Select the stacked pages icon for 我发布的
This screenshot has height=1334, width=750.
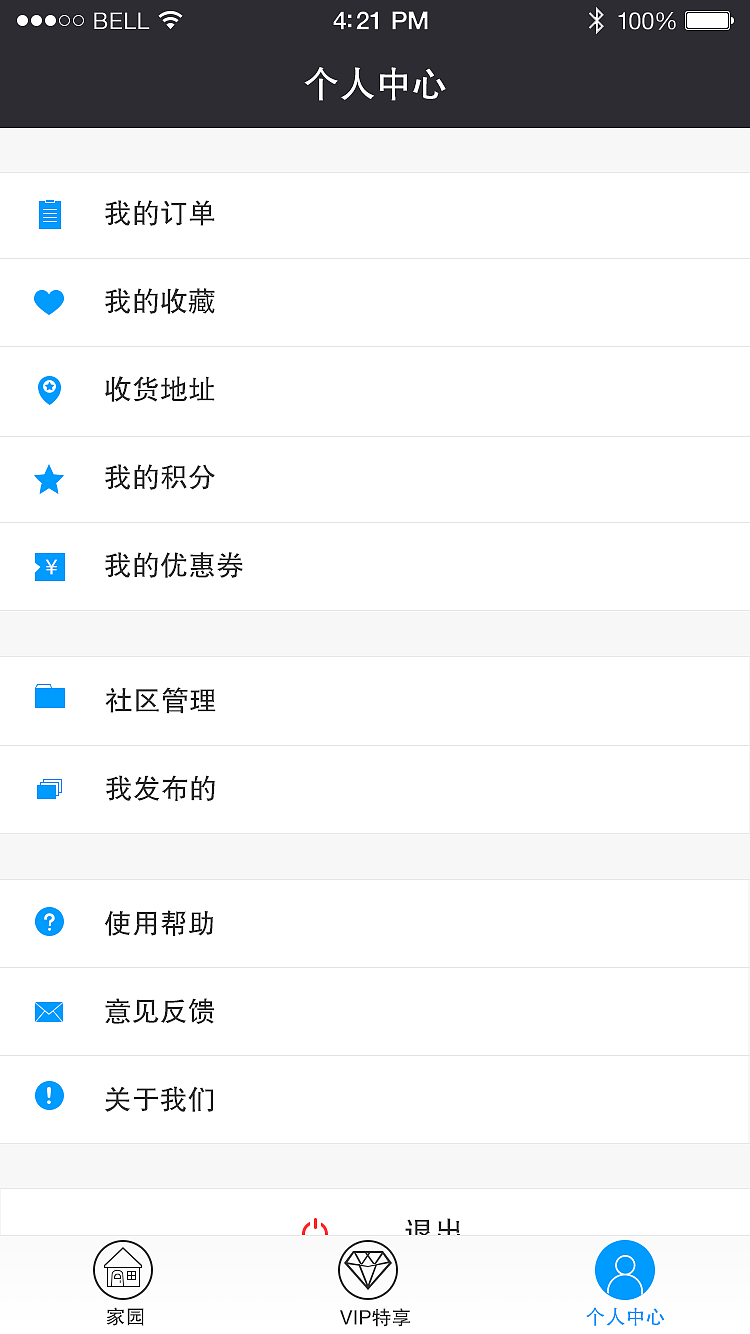(49, 789)
